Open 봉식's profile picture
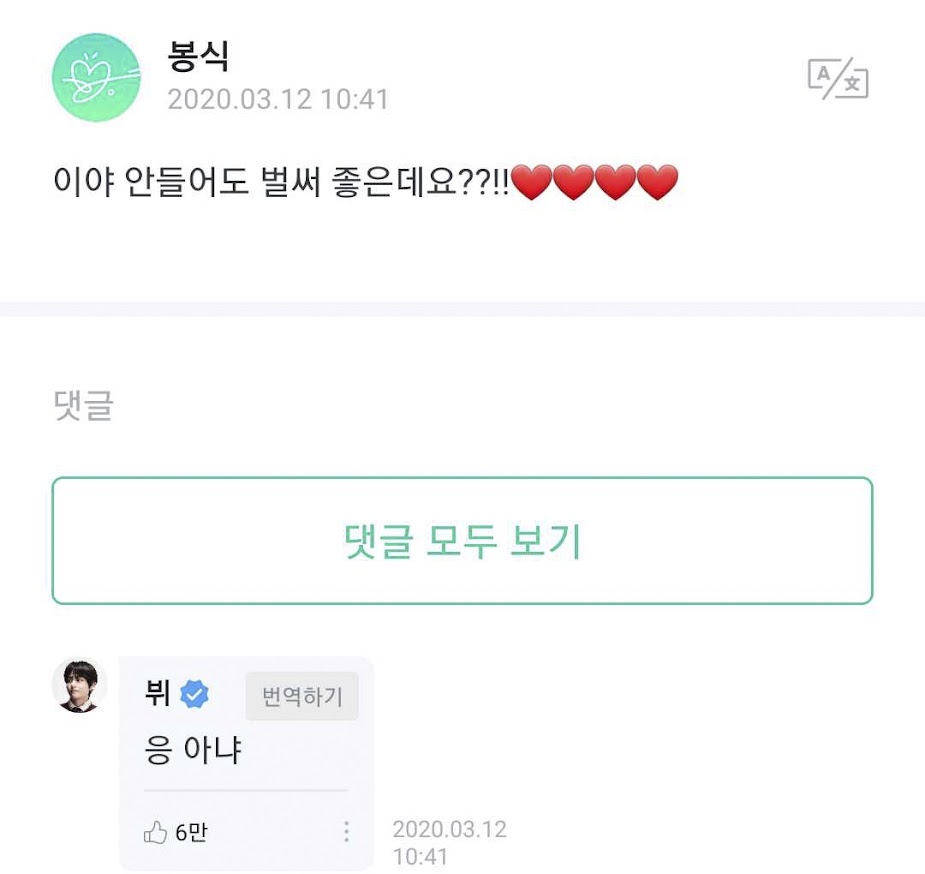The height and width of the screenshot is (874, 925). pyautogui.click(x=96, y=77)
